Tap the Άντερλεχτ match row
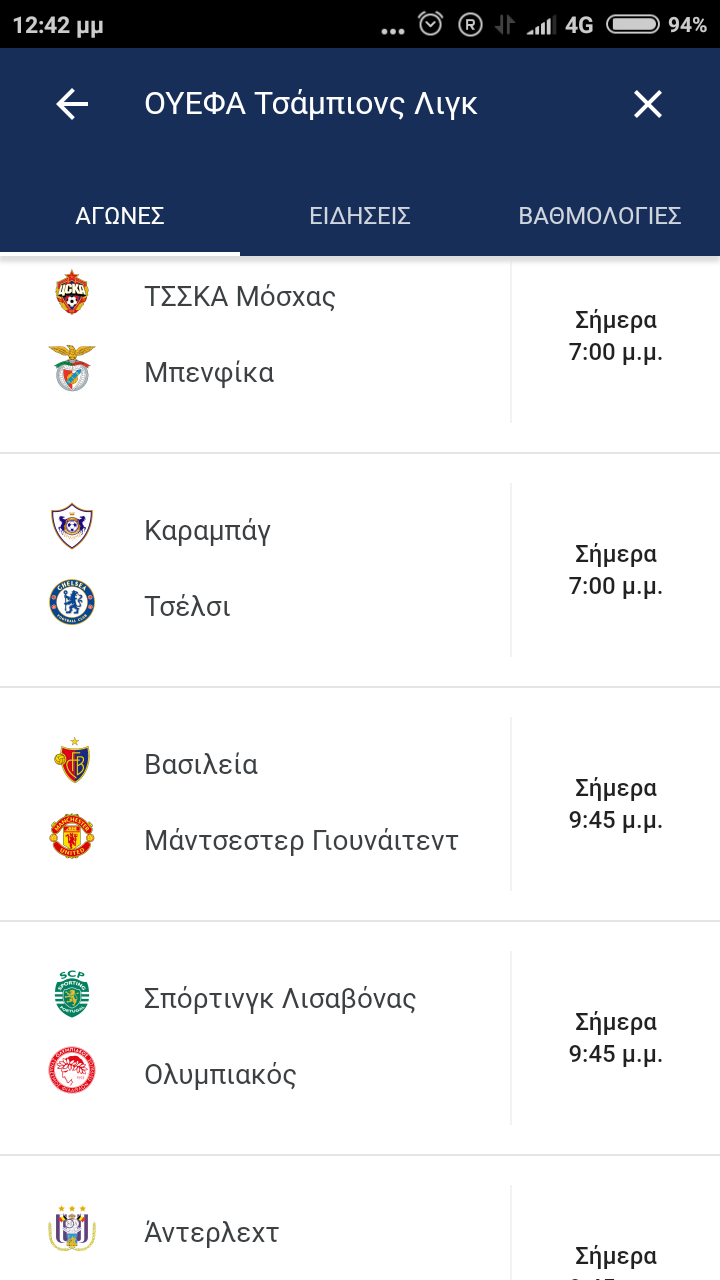720x1280 pixels. point(300,1232)
